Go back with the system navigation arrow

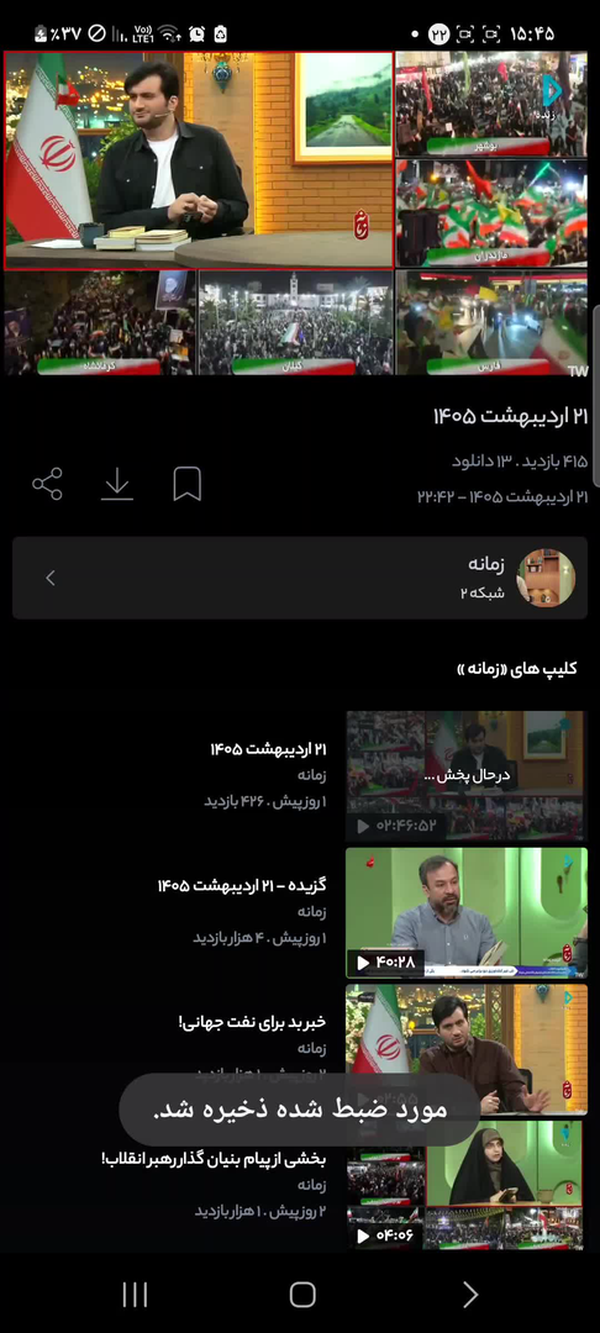coord(471,1295)
